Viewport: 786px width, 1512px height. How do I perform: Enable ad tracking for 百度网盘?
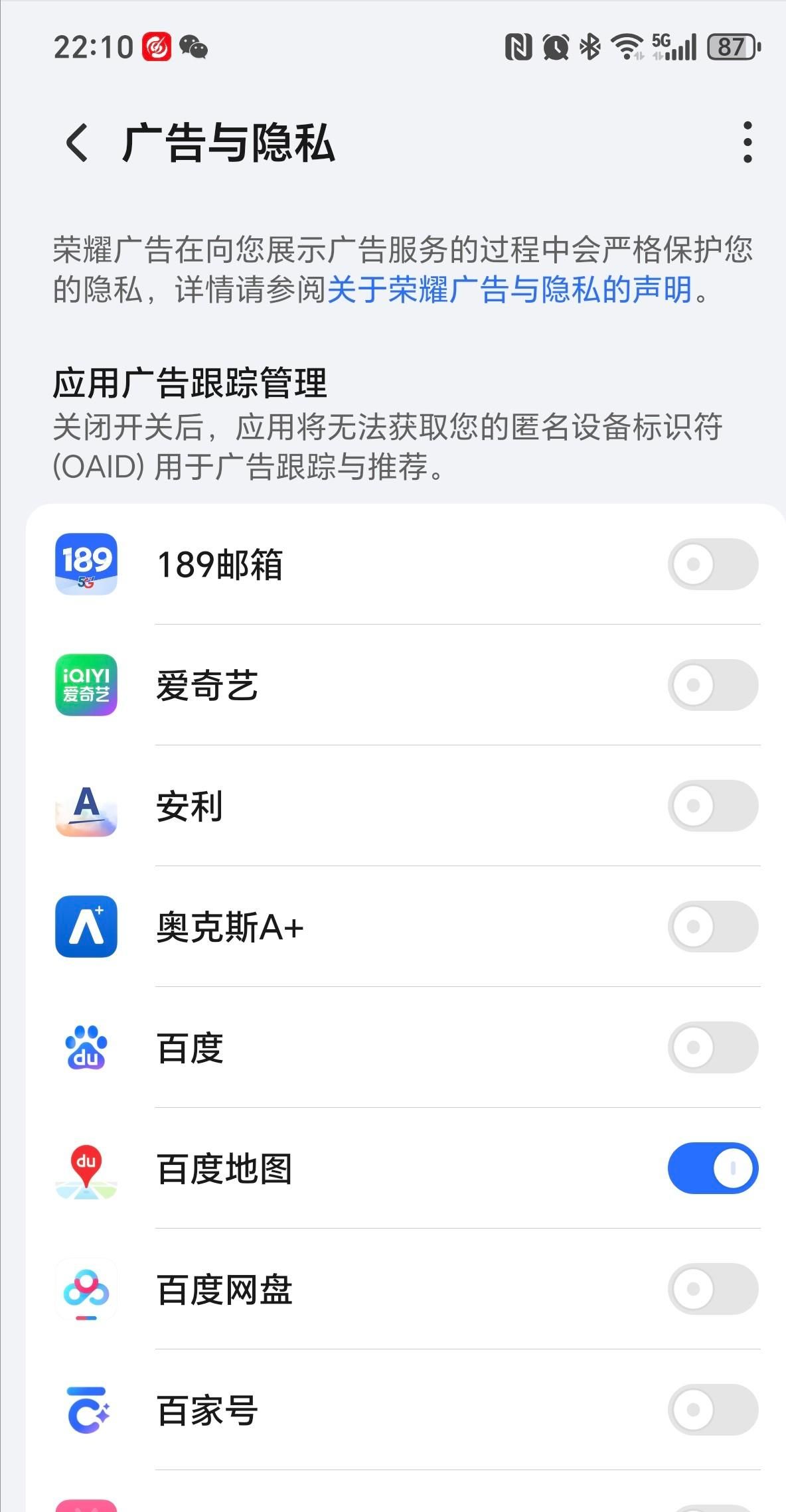click(x=713, y=1288)
